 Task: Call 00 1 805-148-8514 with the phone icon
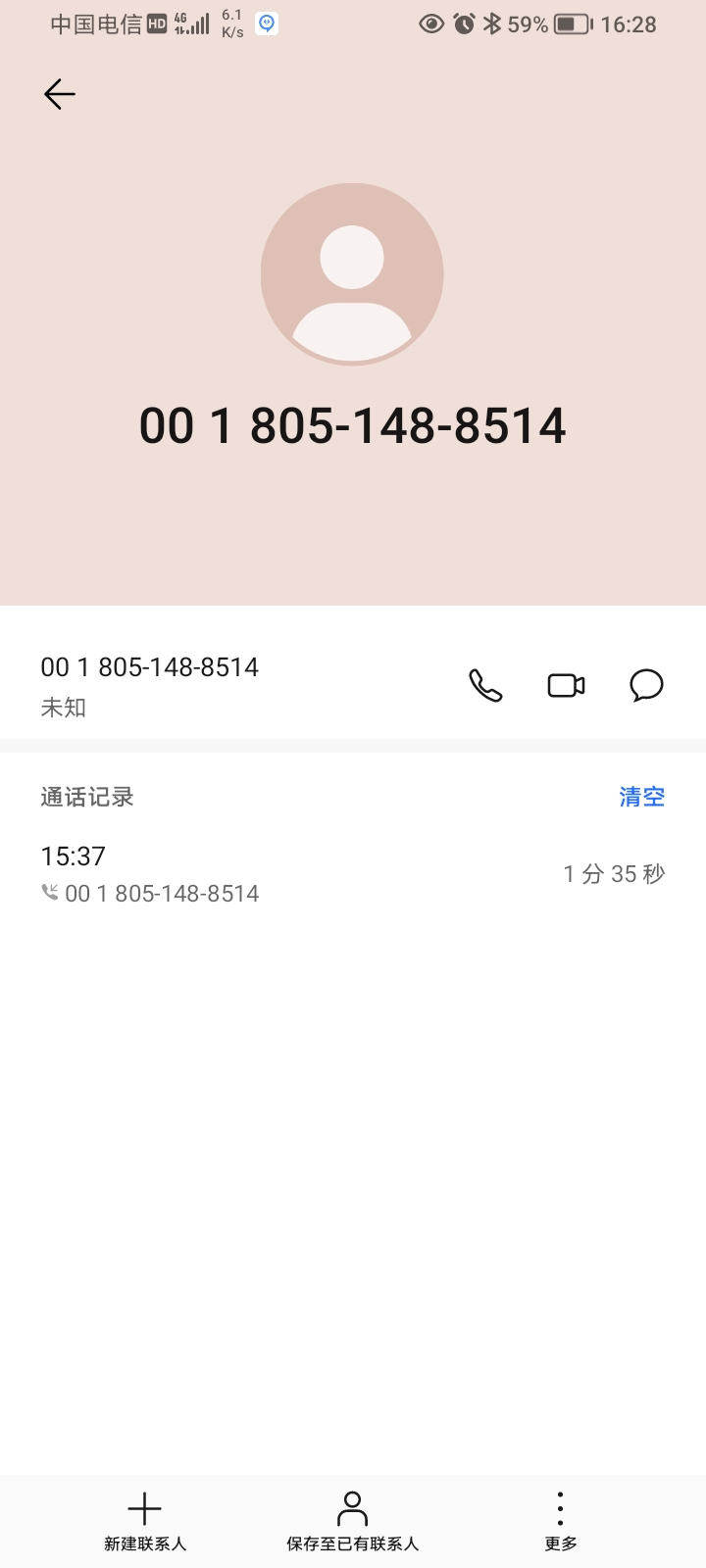pyautogui.click(x=485, y=685)
